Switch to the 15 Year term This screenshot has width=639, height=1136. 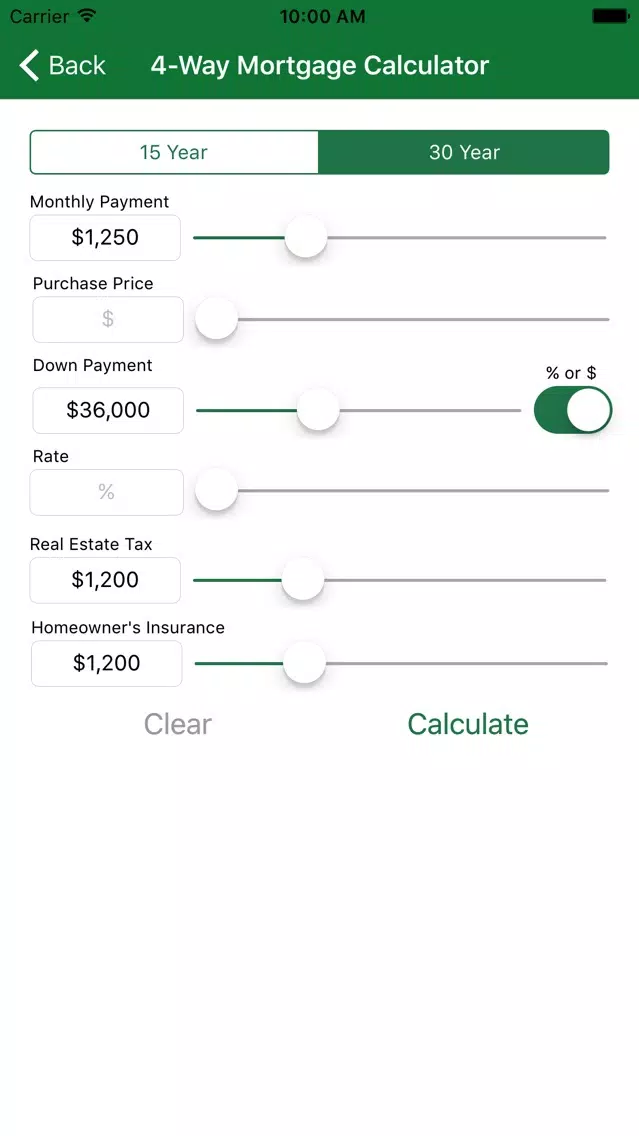(x=174, y=152)
